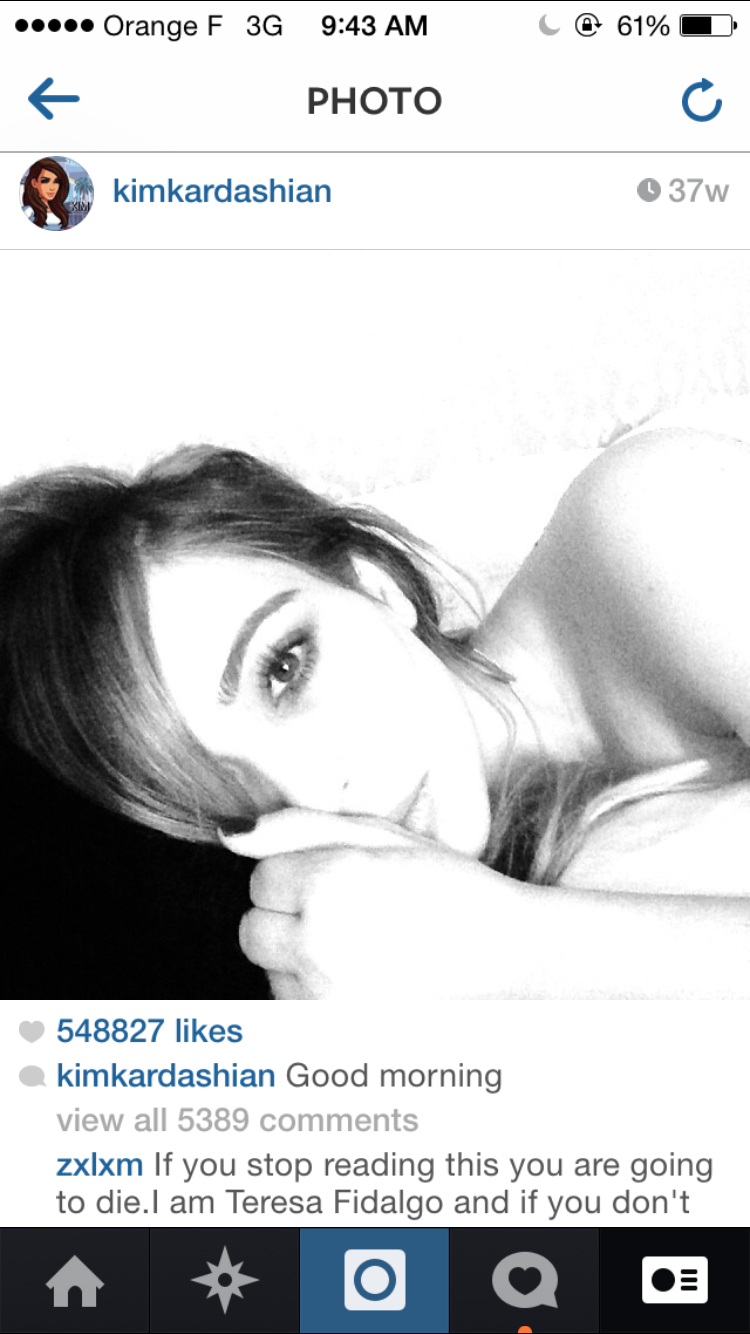This screenshot has height=1334, width=750.
Task: Open commenter zxlxm's profile
Action: (100, 1165)
